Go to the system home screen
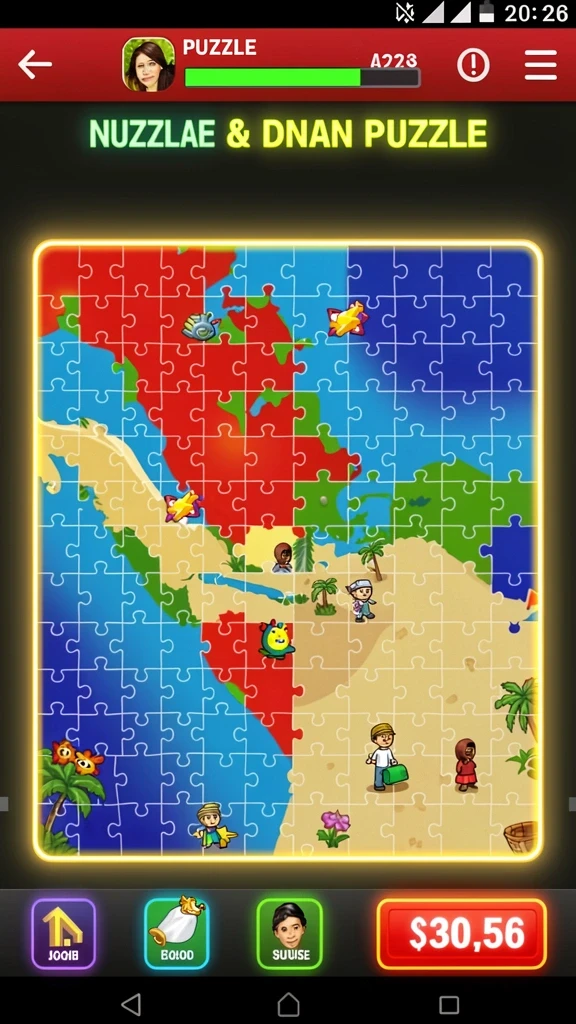Image resolution: width=576 pixels, height=1024 pixels. click(289, 1004)
